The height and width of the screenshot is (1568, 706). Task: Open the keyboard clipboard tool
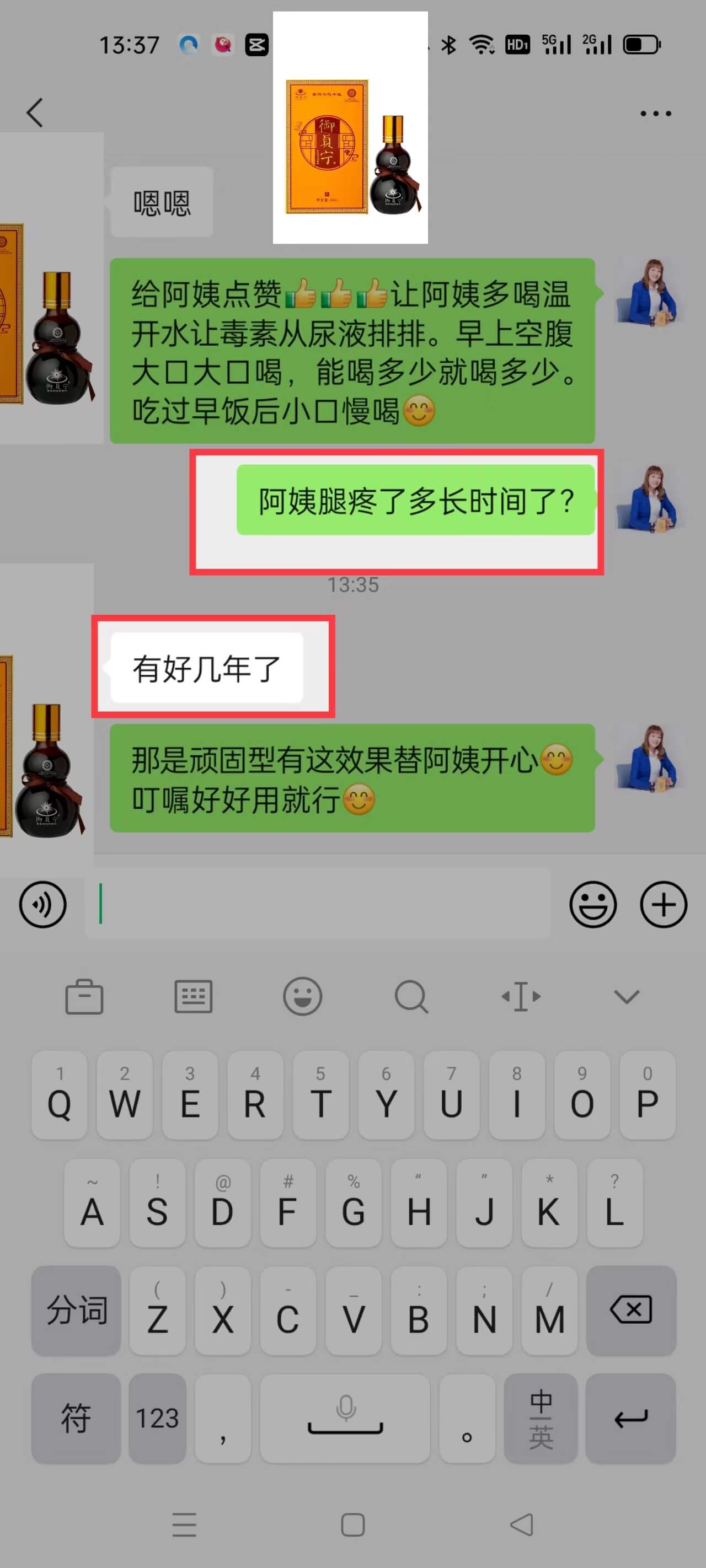pos(84,996)
